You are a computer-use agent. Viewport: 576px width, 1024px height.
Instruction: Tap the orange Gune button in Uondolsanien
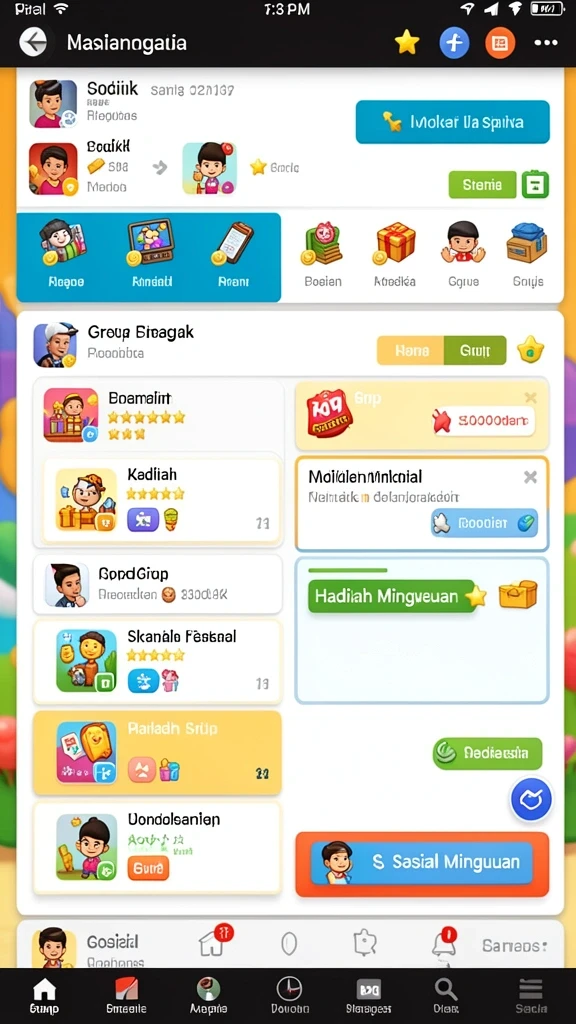pyautogui.click(x=148, y=869)
